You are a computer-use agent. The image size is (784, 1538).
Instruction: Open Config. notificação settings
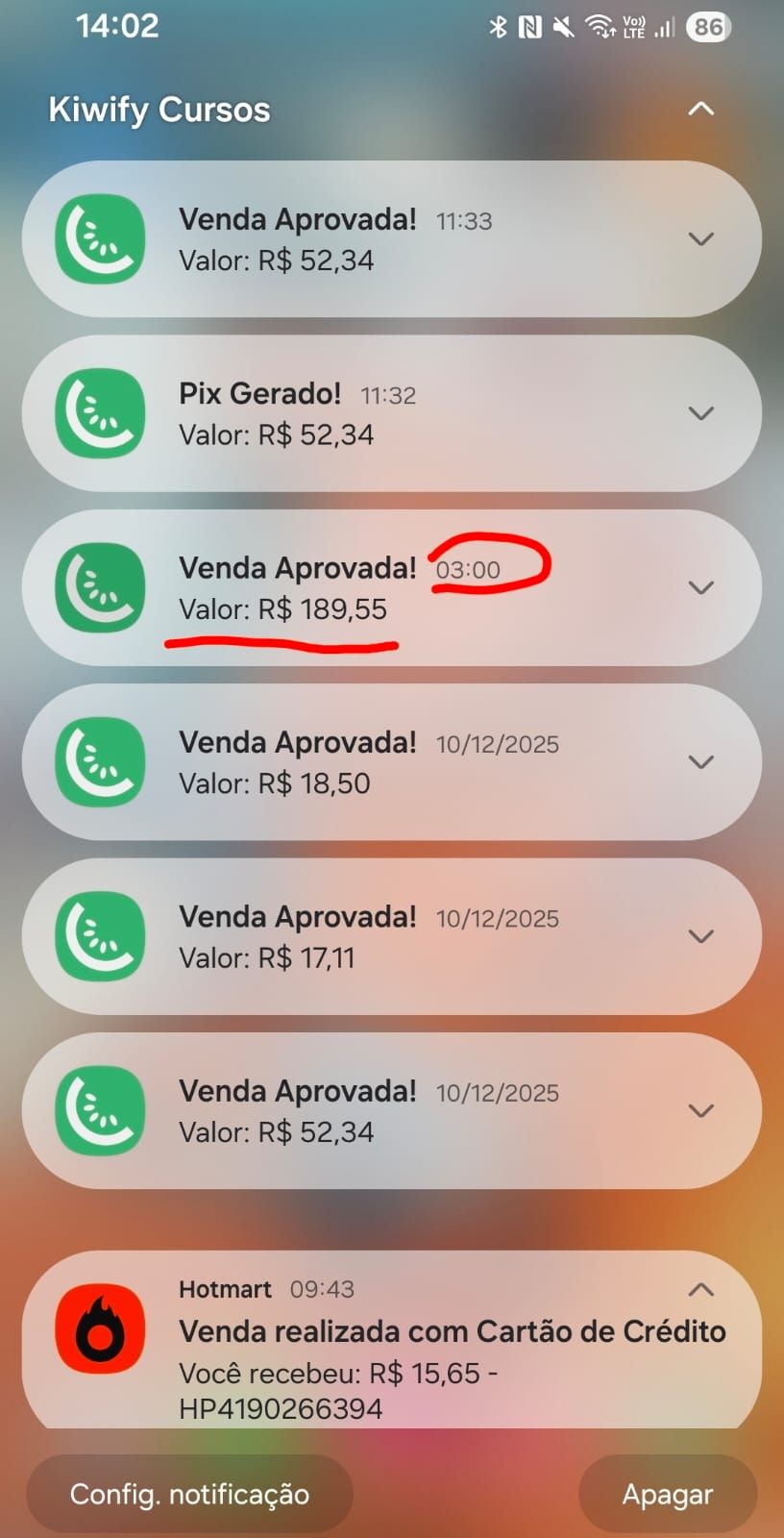189,1494
